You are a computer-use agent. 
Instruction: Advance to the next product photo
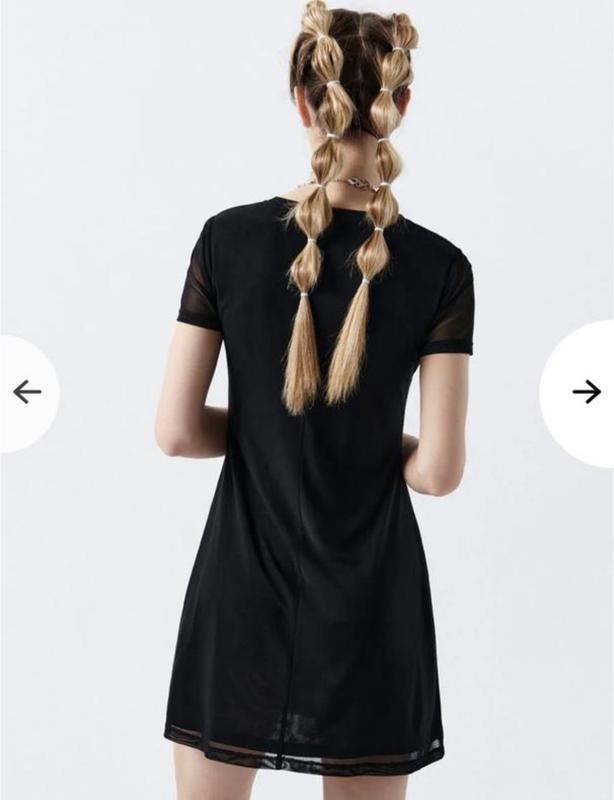point(586,392)
